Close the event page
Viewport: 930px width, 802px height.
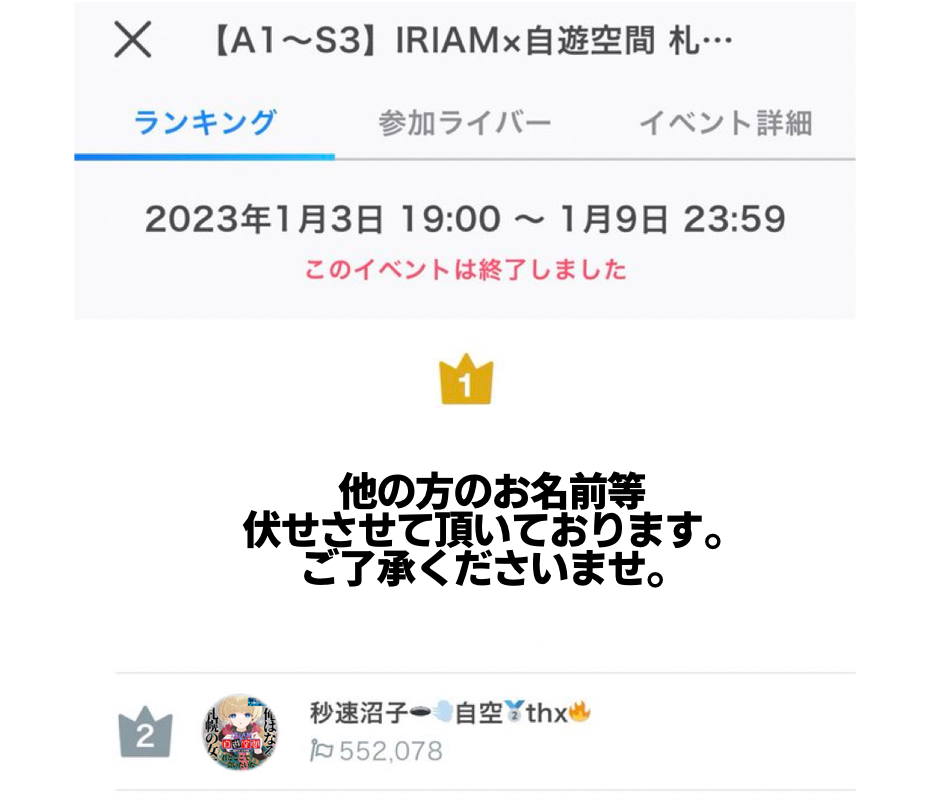[x=132, y=41]
